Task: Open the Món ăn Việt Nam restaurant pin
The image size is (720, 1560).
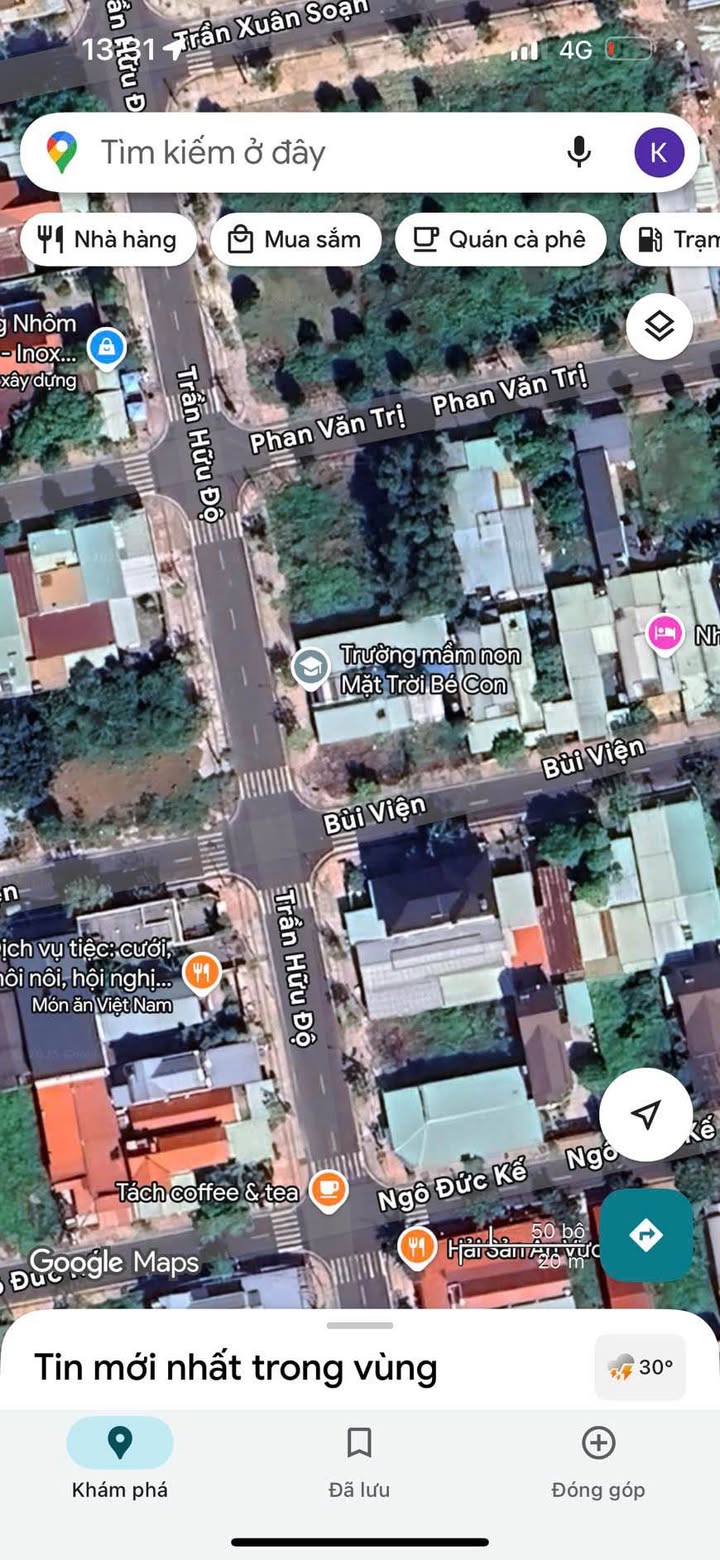Action: click(x=202, y=971)
